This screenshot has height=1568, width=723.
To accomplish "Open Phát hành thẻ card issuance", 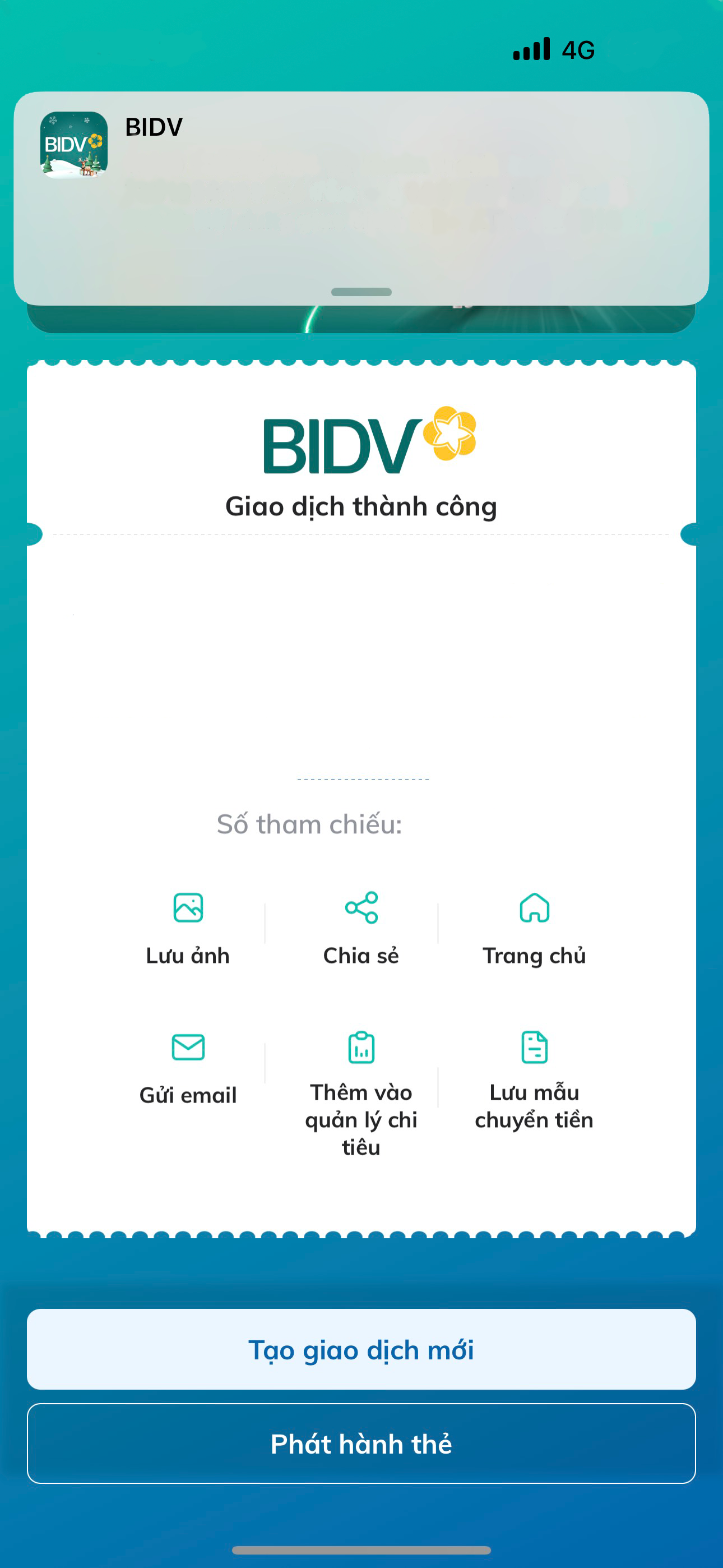I will coord(361,1443).
